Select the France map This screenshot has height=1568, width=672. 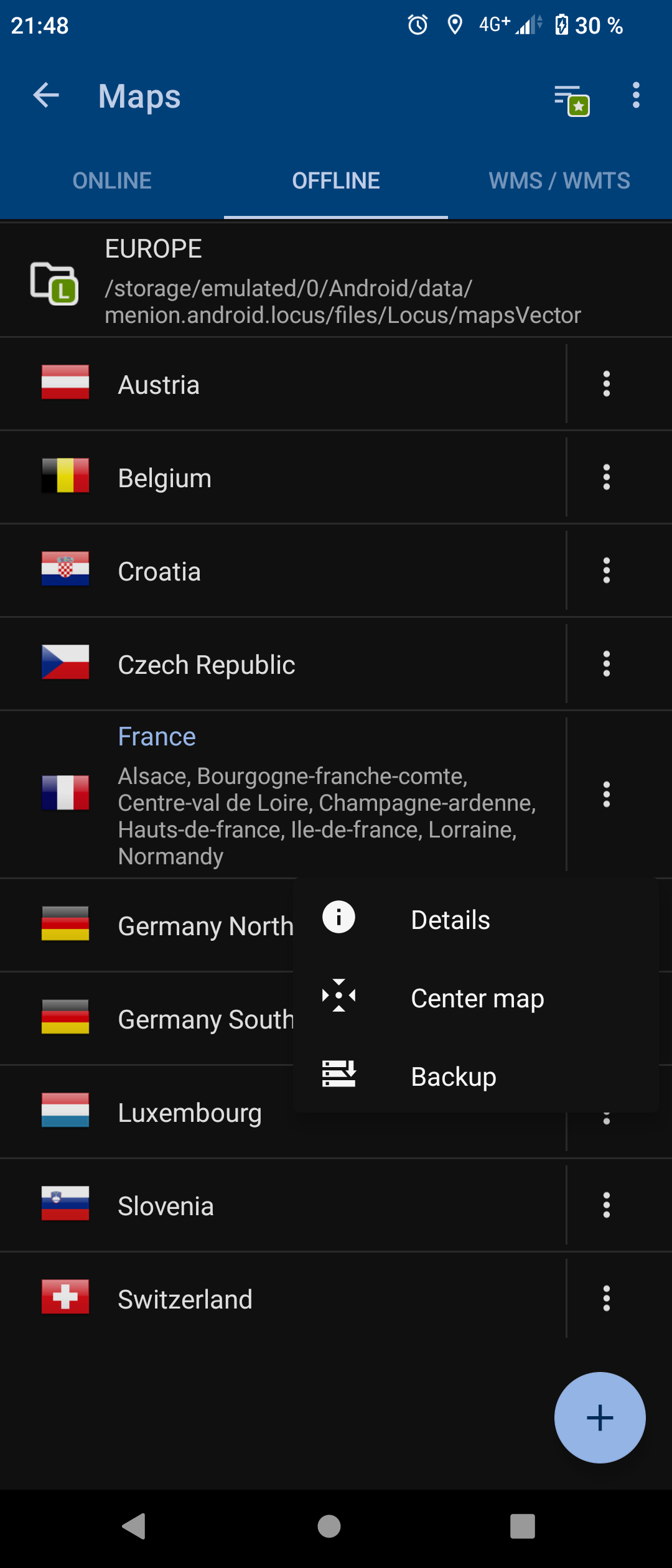pyautogui.click(x=280, y=795)
